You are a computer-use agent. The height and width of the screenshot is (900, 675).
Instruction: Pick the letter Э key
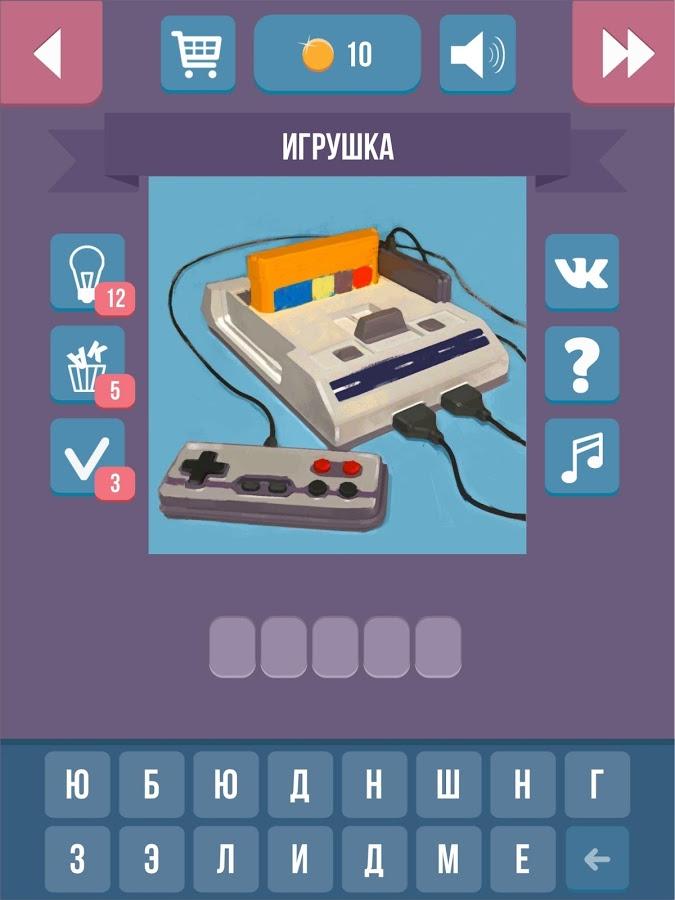point(152,859)
